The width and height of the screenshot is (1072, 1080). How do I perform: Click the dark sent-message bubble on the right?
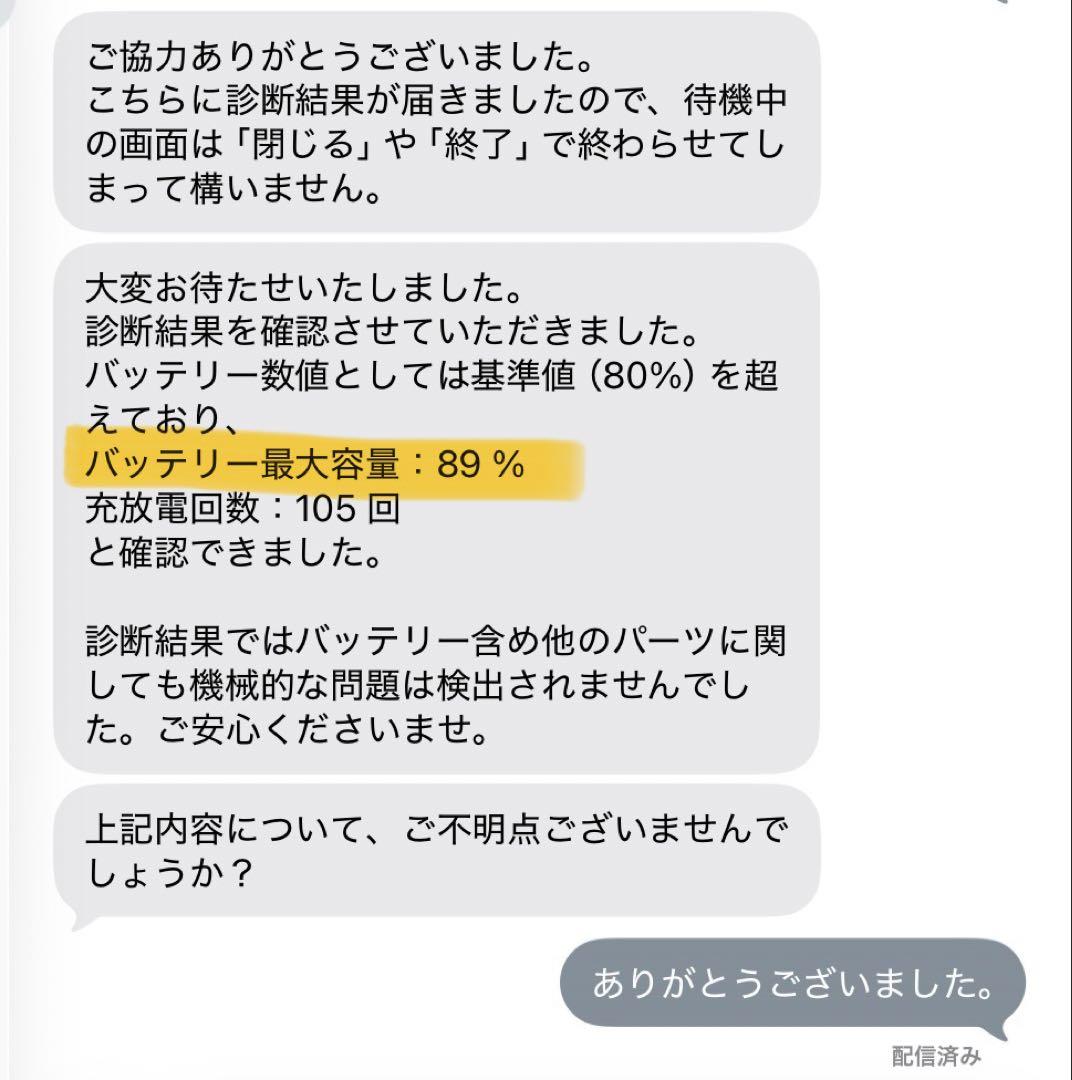(790, 984)
